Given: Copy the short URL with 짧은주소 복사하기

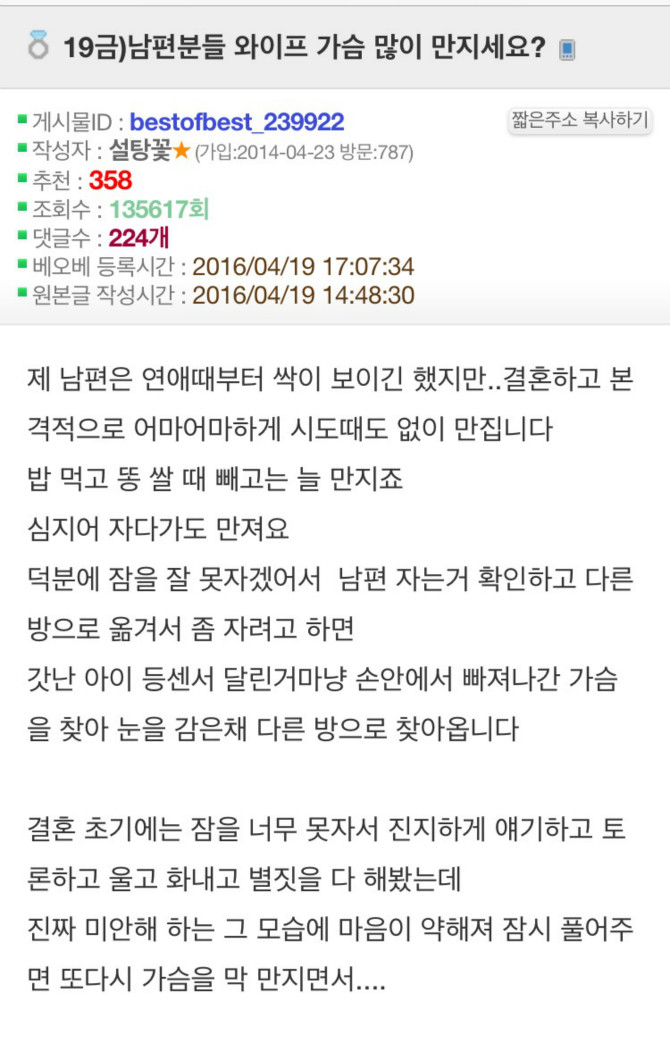Looking at the screenshot, I should click(580, 121).
